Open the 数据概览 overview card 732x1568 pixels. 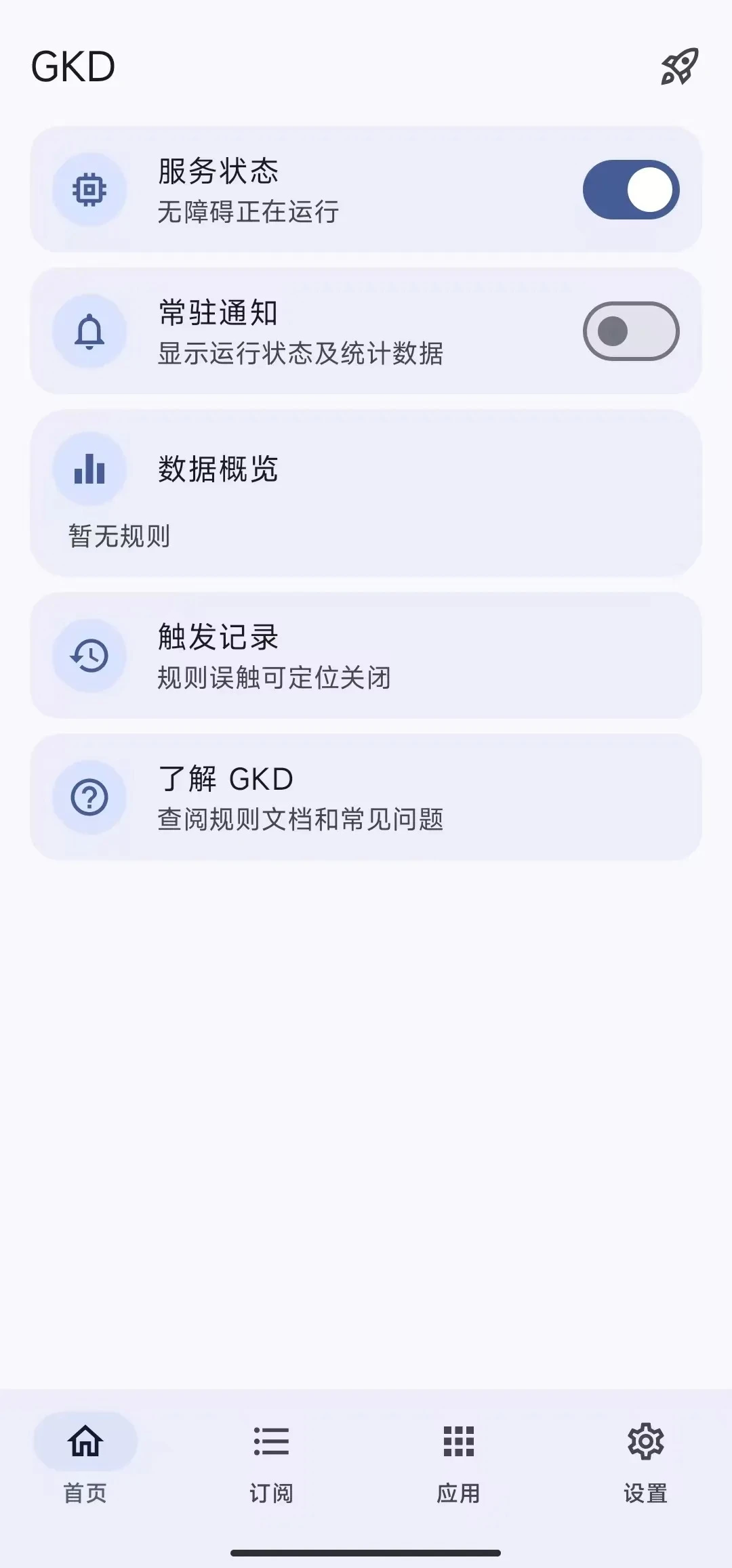pyautogui.click(x=366, y=491)
